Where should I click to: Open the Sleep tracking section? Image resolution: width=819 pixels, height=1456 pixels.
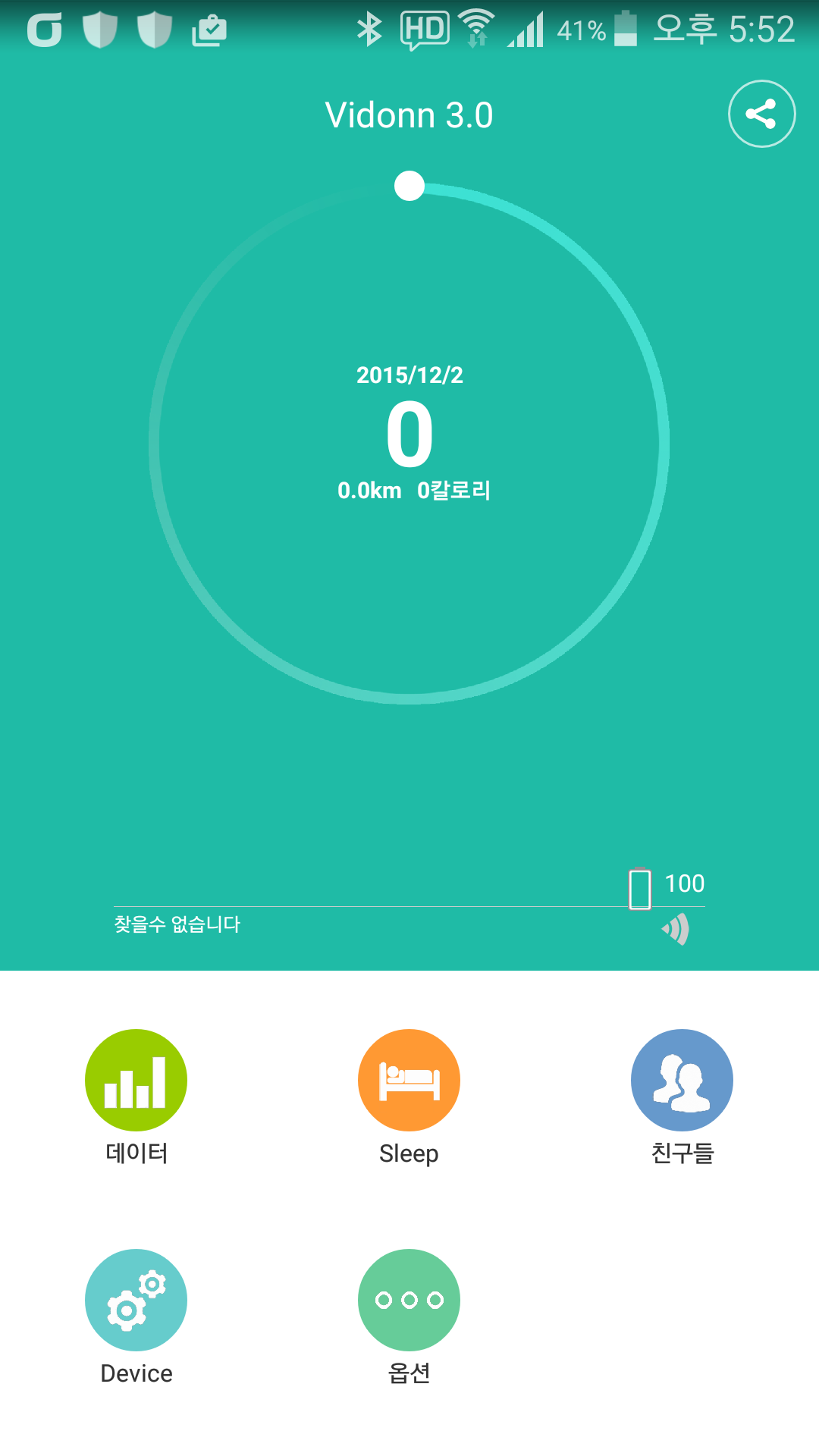click(409, 1080)
